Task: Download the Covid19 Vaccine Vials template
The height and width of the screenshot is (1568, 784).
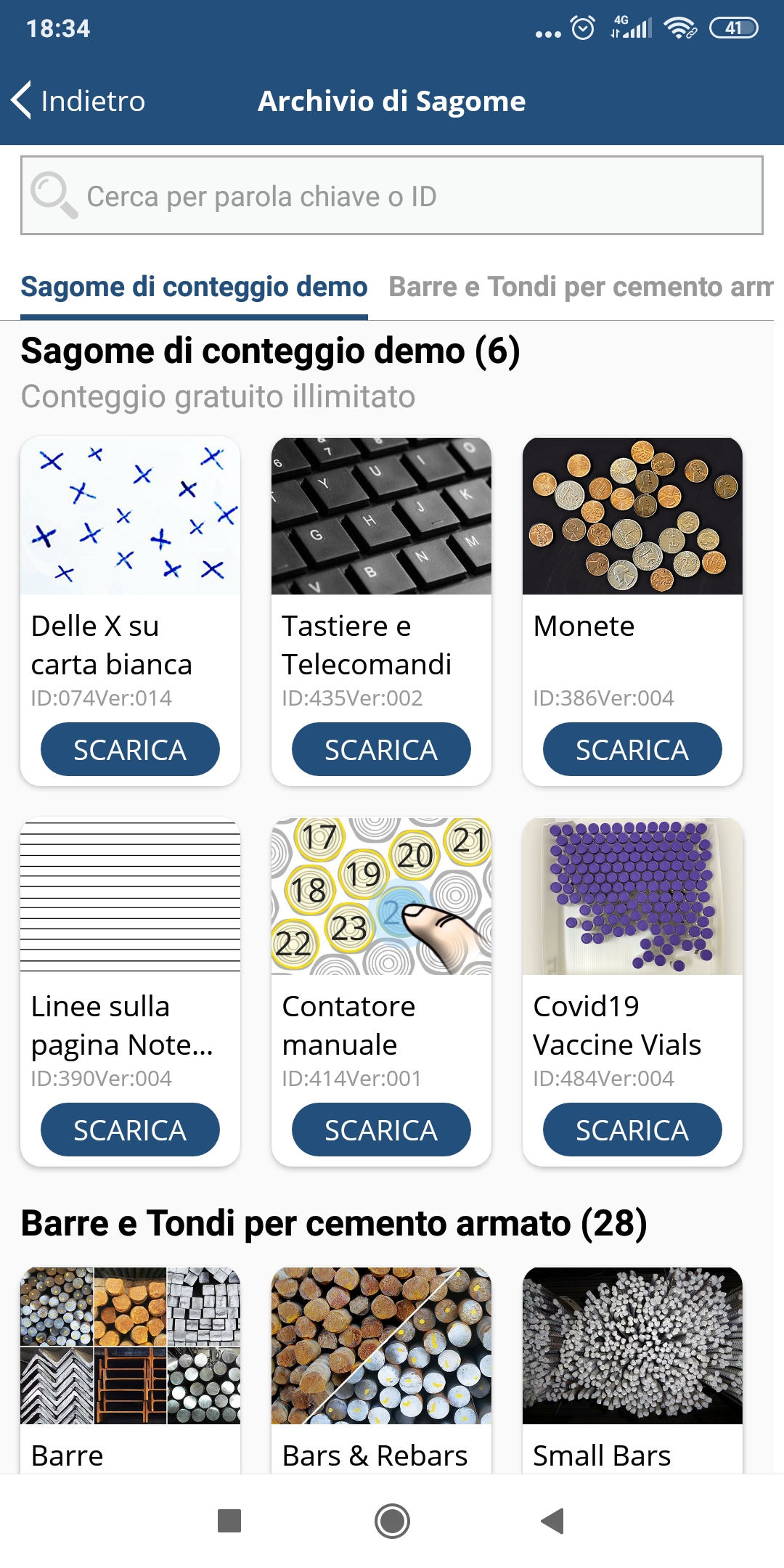Action: point(632,1130)
